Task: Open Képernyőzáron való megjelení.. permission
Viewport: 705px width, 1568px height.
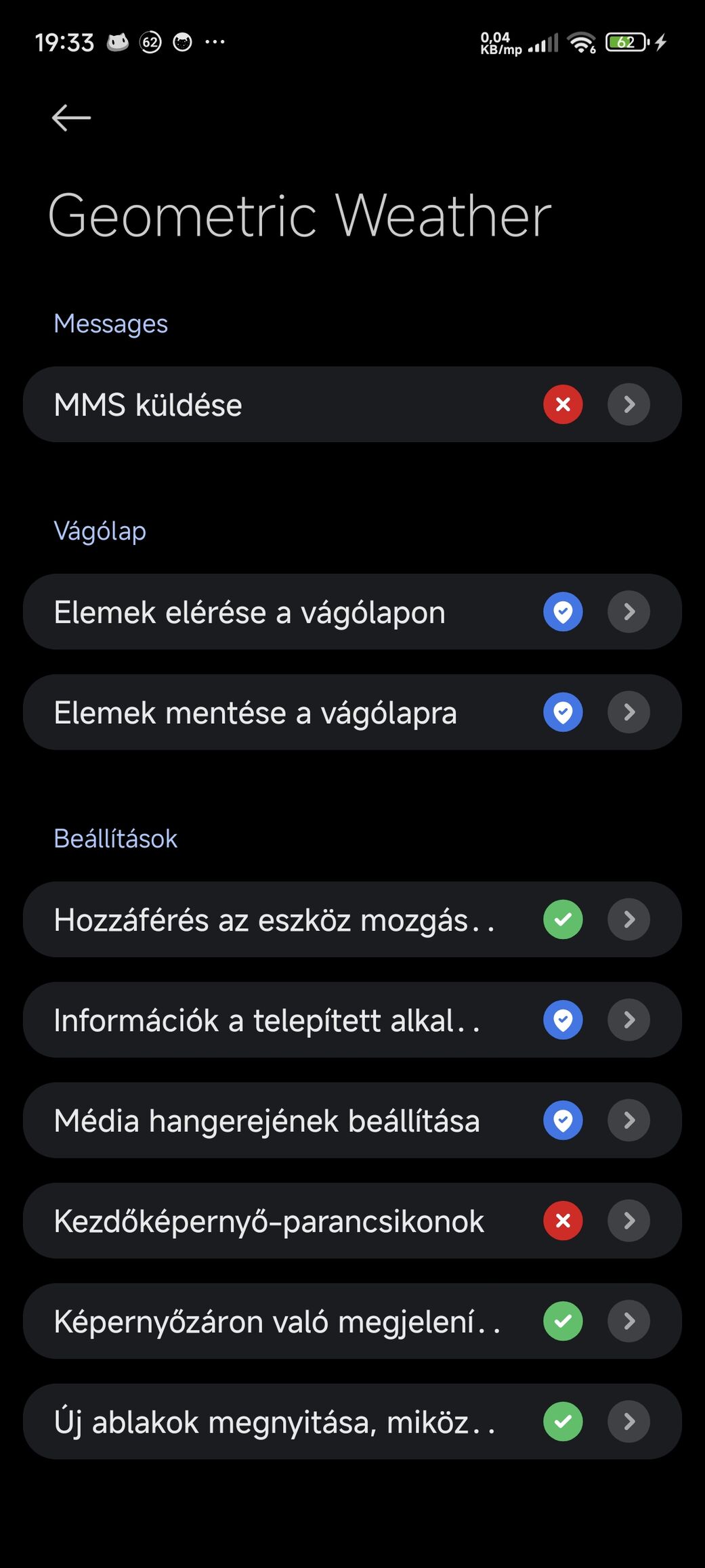Action: (352, 1321)
